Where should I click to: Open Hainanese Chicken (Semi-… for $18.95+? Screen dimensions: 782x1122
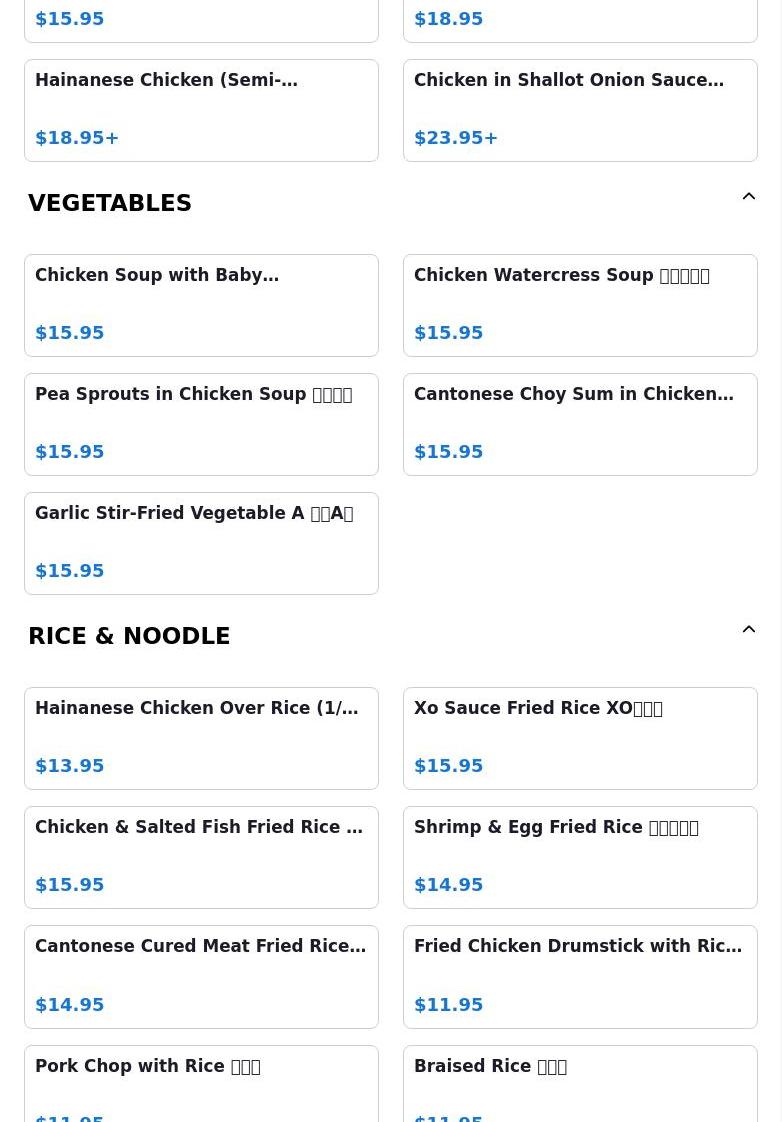point(201,110)
